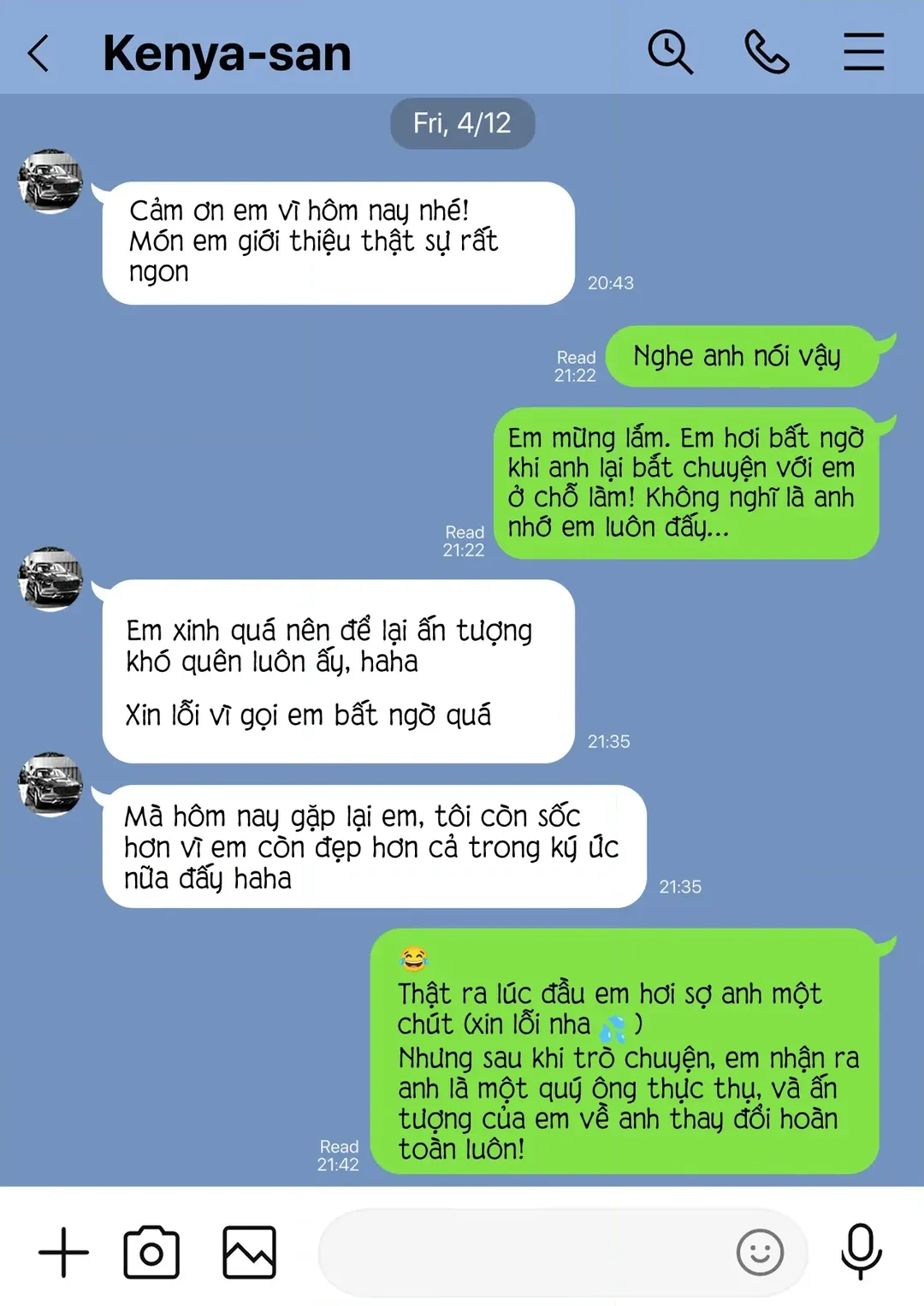Go back from Kenya-san chat
Screen dimensions: 924x1306
click(38, 53)
